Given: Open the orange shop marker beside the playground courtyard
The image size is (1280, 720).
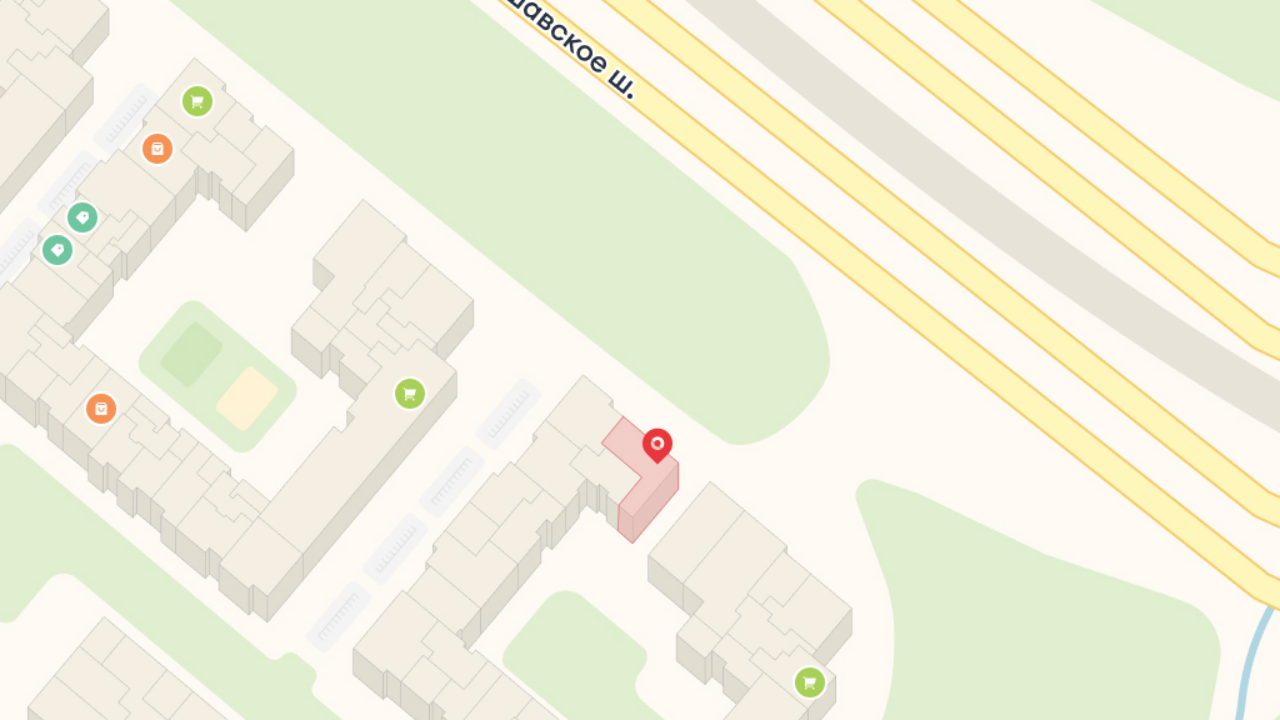Looking at the screenshot, I should (x=101, y=408).
